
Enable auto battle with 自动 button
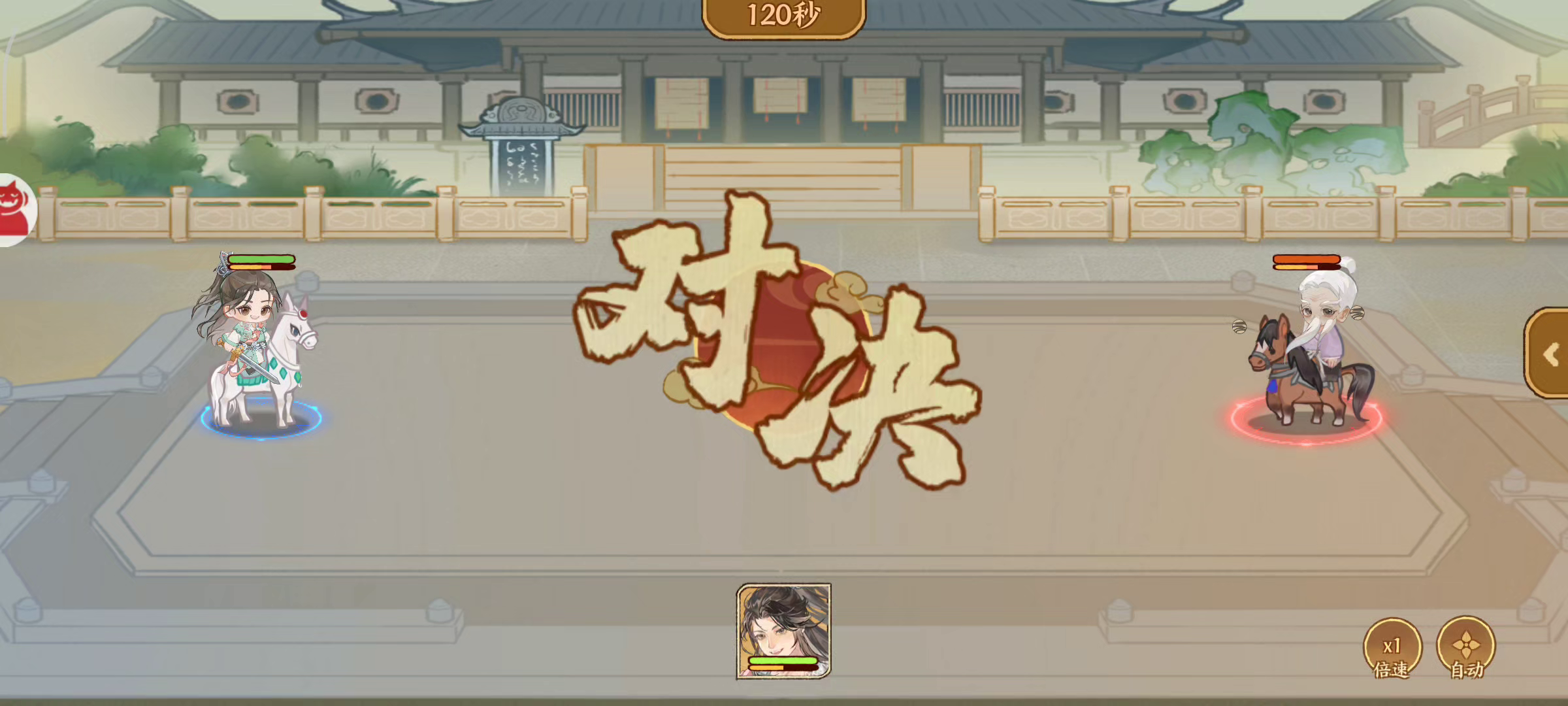[1465, 648]
